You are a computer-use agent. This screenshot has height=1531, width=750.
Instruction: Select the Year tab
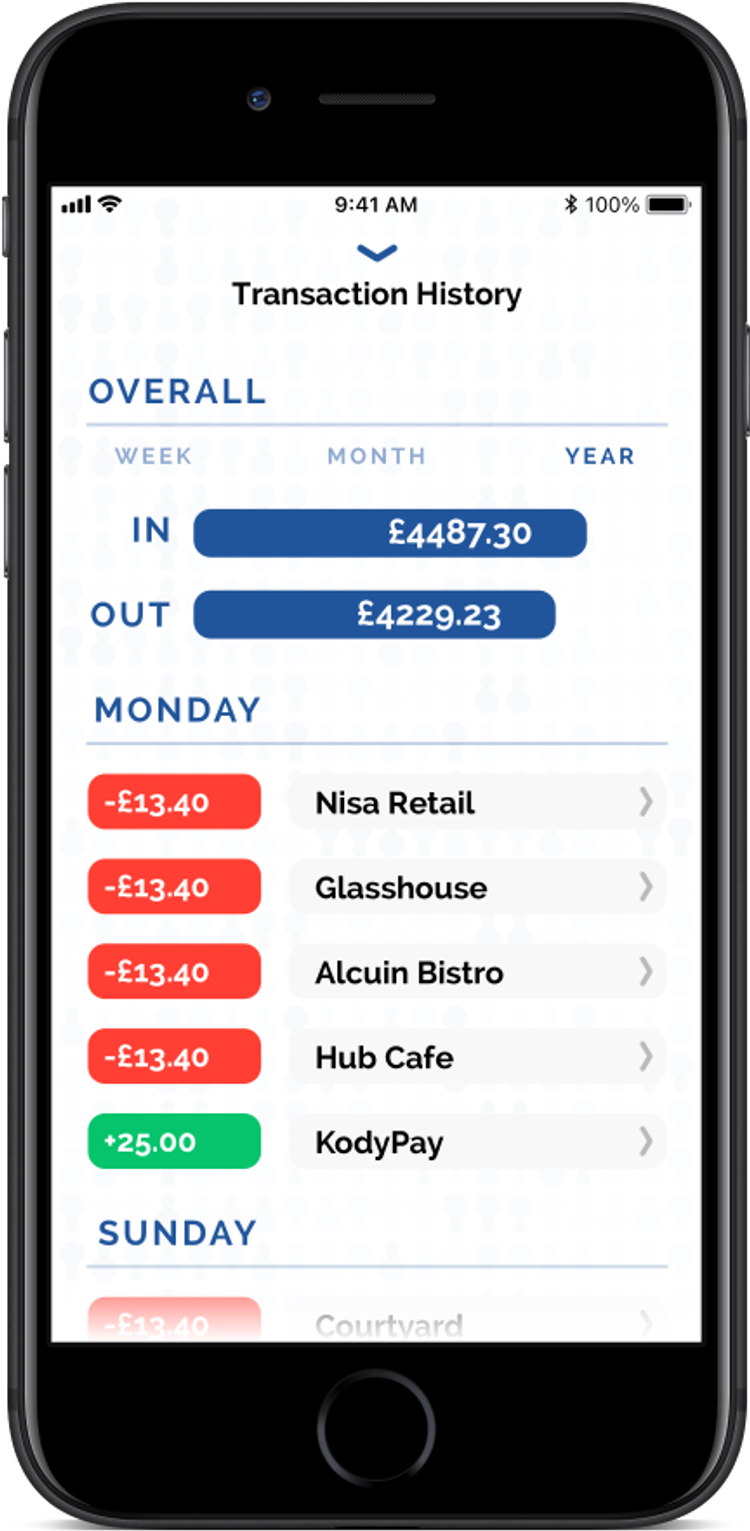coord(599,456)
